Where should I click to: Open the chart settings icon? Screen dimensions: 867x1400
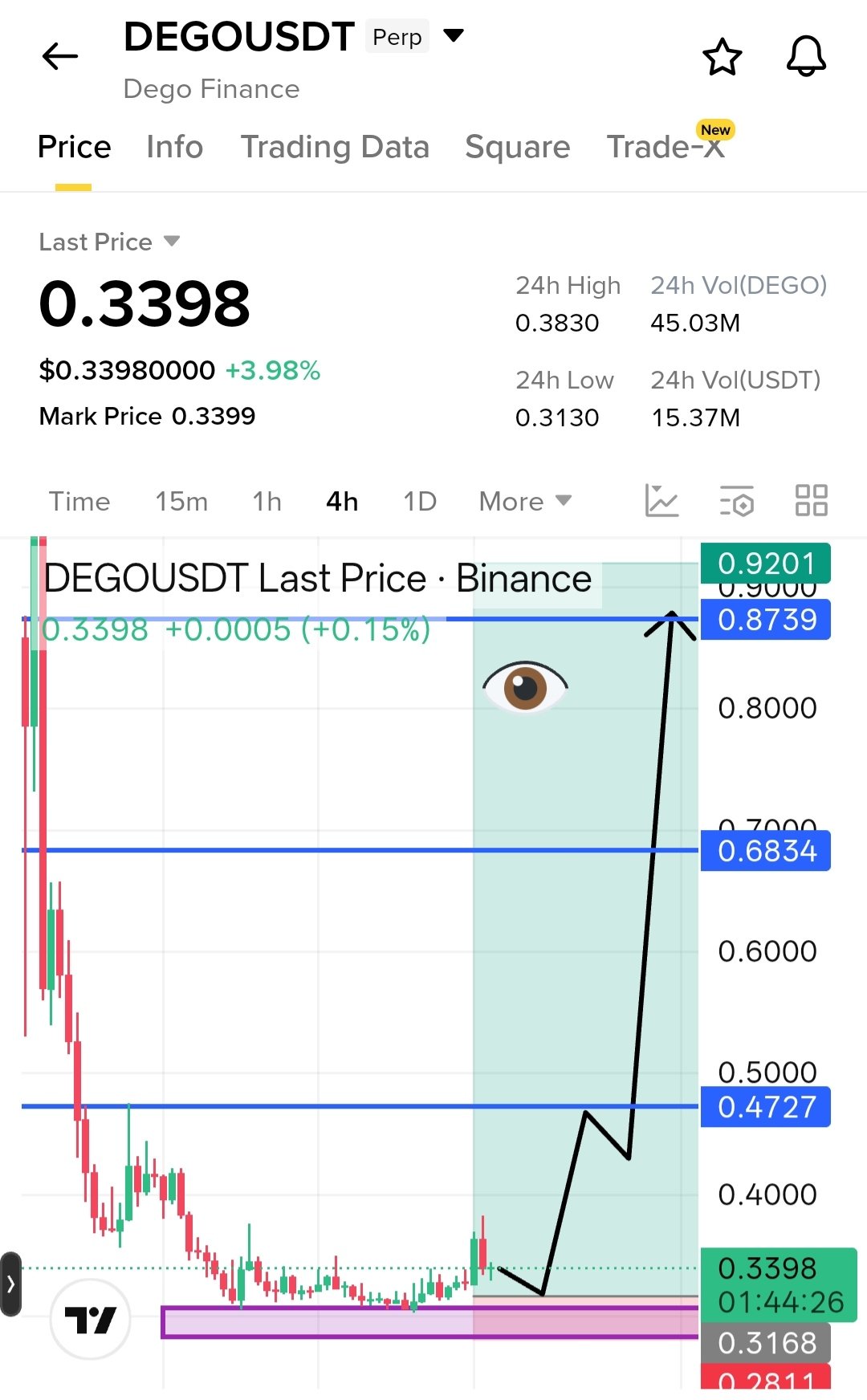pyautogui.click(x=736, y=501)
